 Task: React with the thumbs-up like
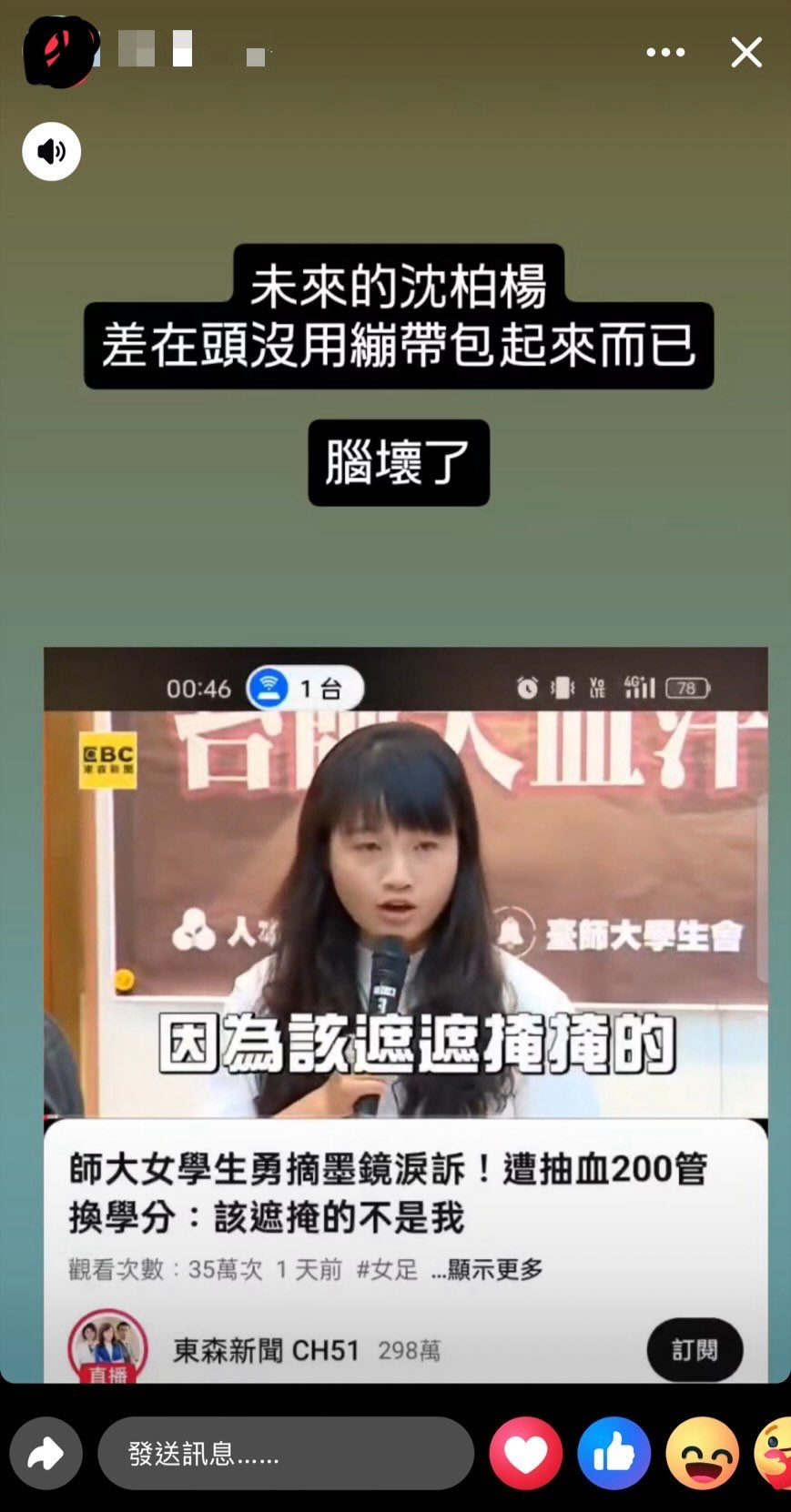tap(614, 1453)
